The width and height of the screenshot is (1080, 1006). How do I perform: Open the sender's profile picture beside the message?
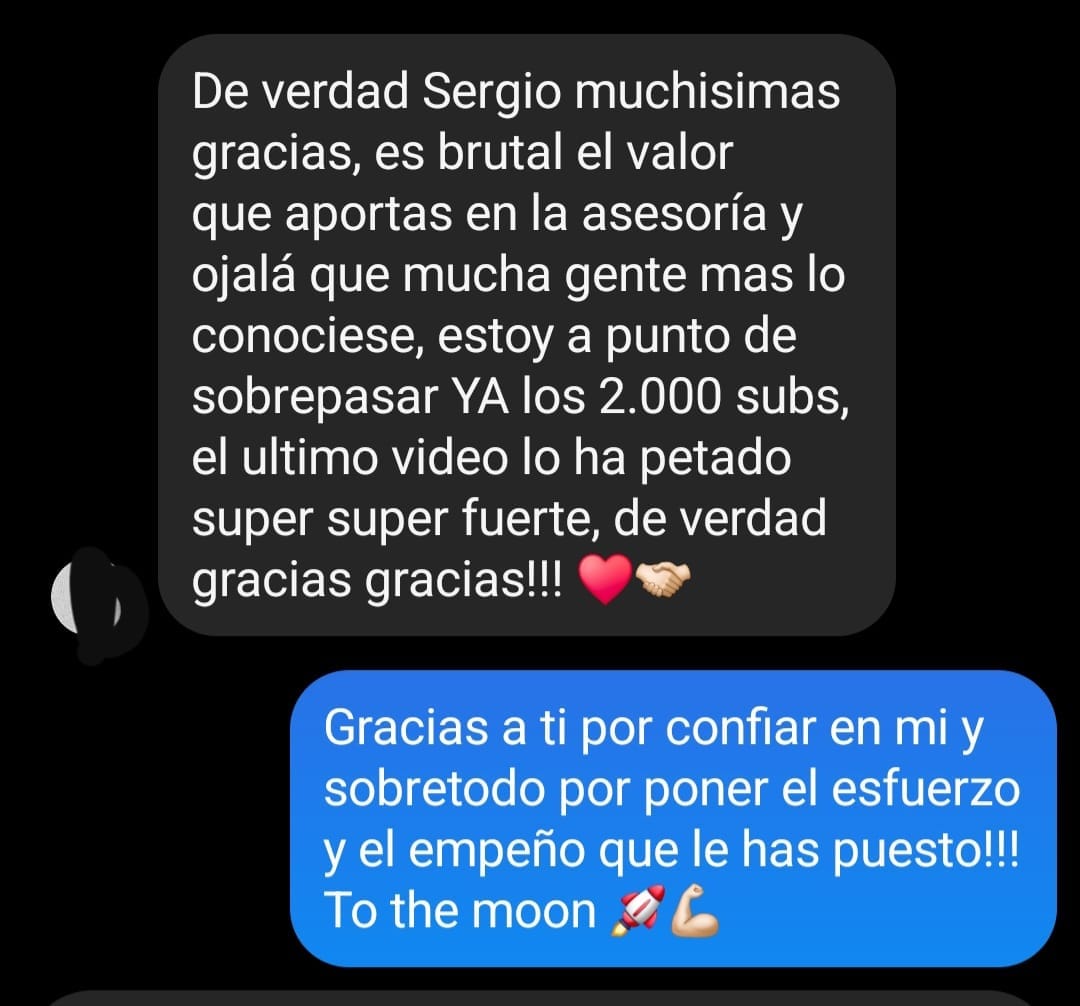pos(96,603)
